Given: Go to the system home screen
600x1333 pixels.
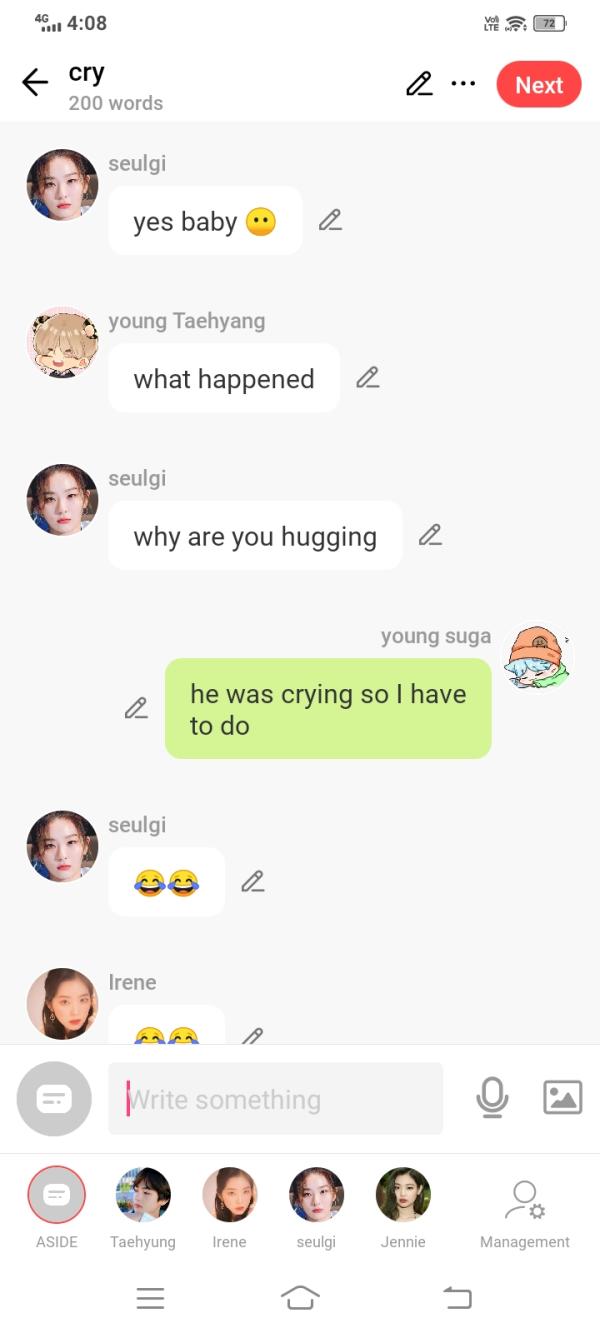Looking at the screenshot, I should pos(300,1298).
